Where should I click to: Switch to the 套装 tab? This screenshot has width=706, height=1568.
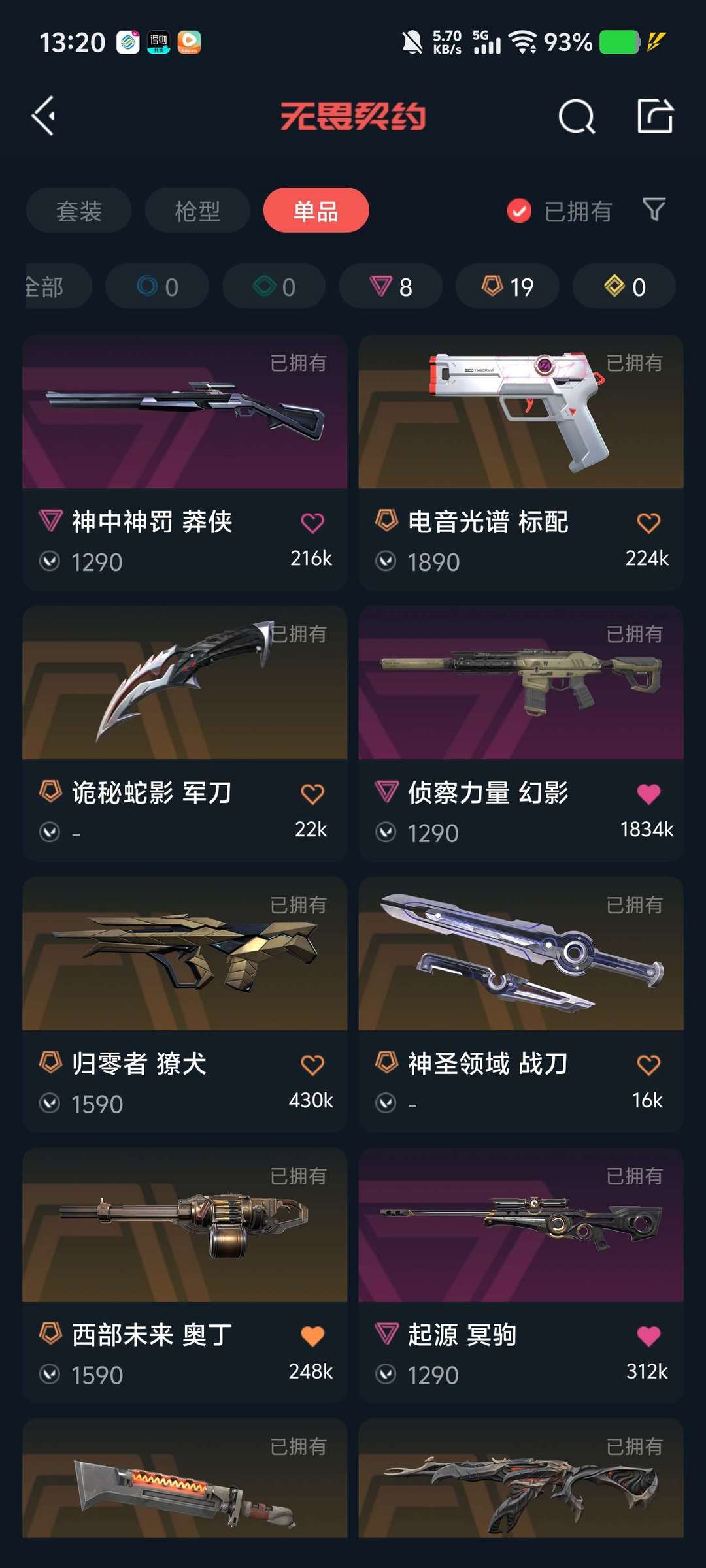click(78, 210)
